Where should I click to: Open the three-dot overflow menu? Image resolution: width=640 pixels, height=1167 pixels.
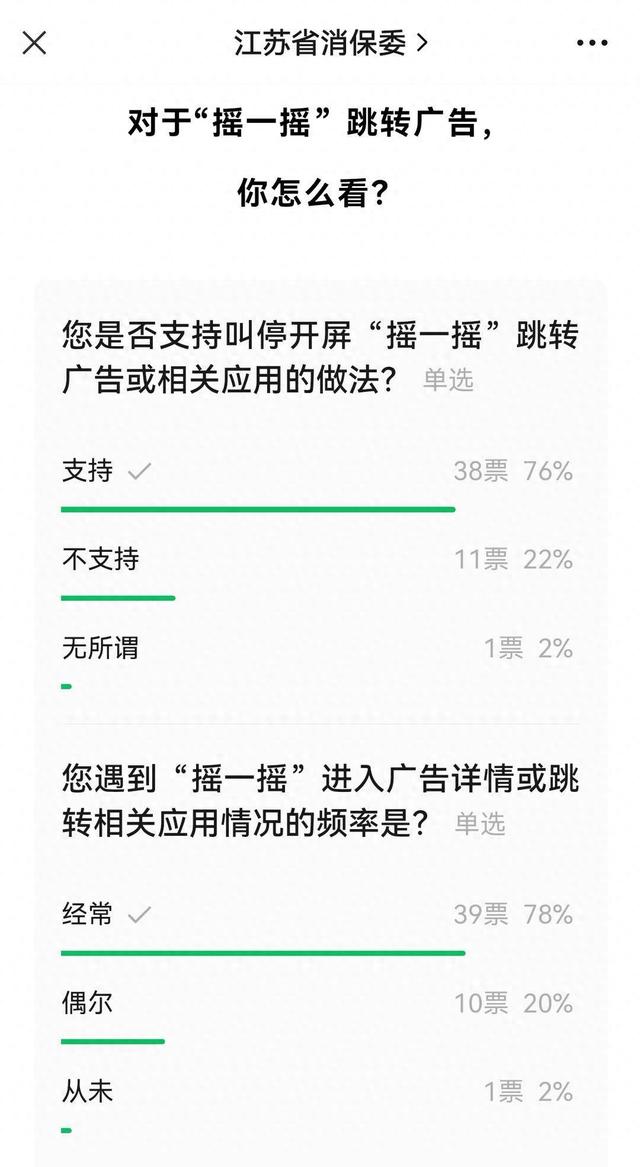coord(592,43)
